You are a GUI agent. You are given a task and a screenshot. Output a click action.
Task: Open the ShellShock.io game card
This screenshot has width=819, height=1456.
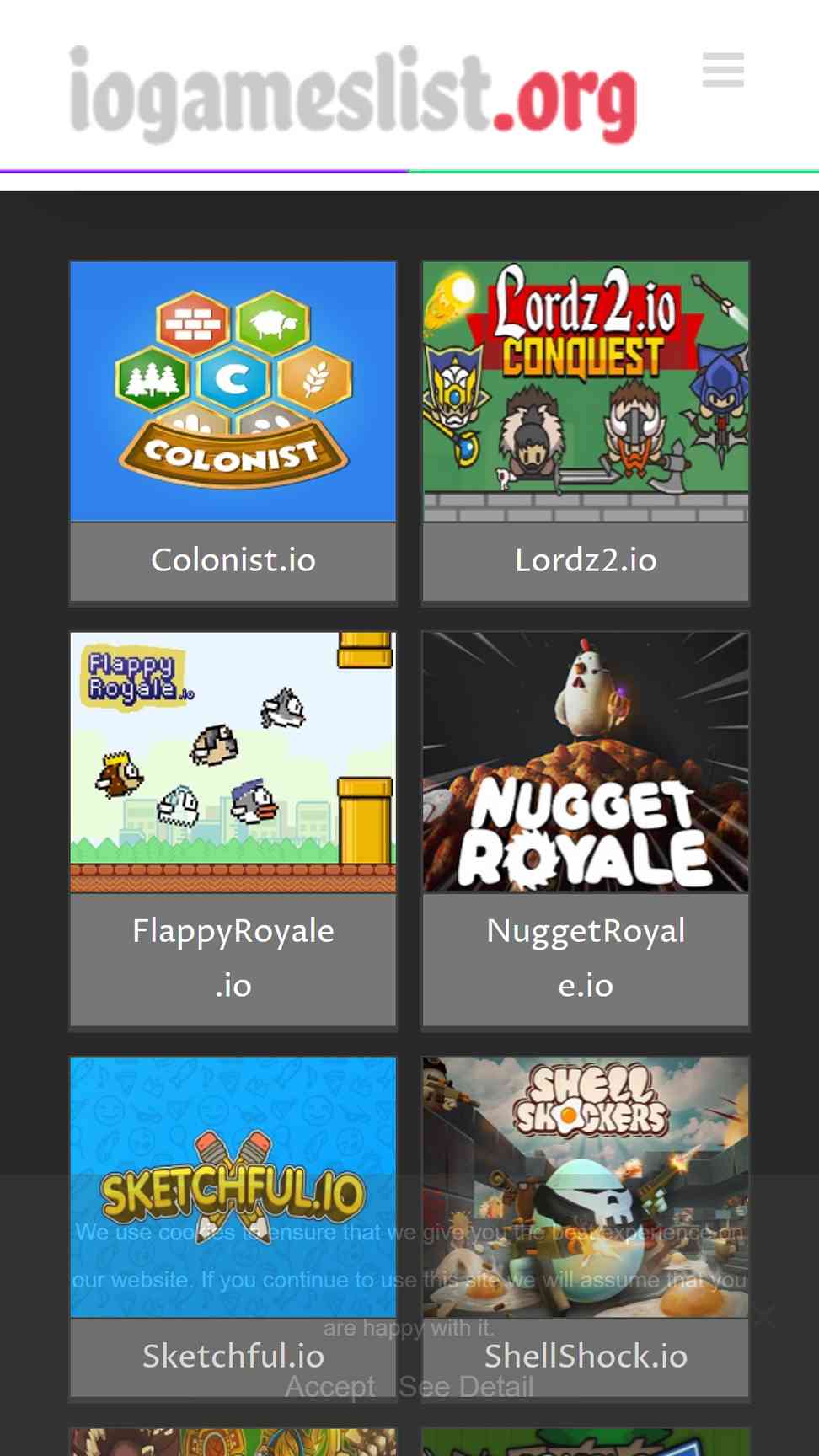pos(586,1228)
